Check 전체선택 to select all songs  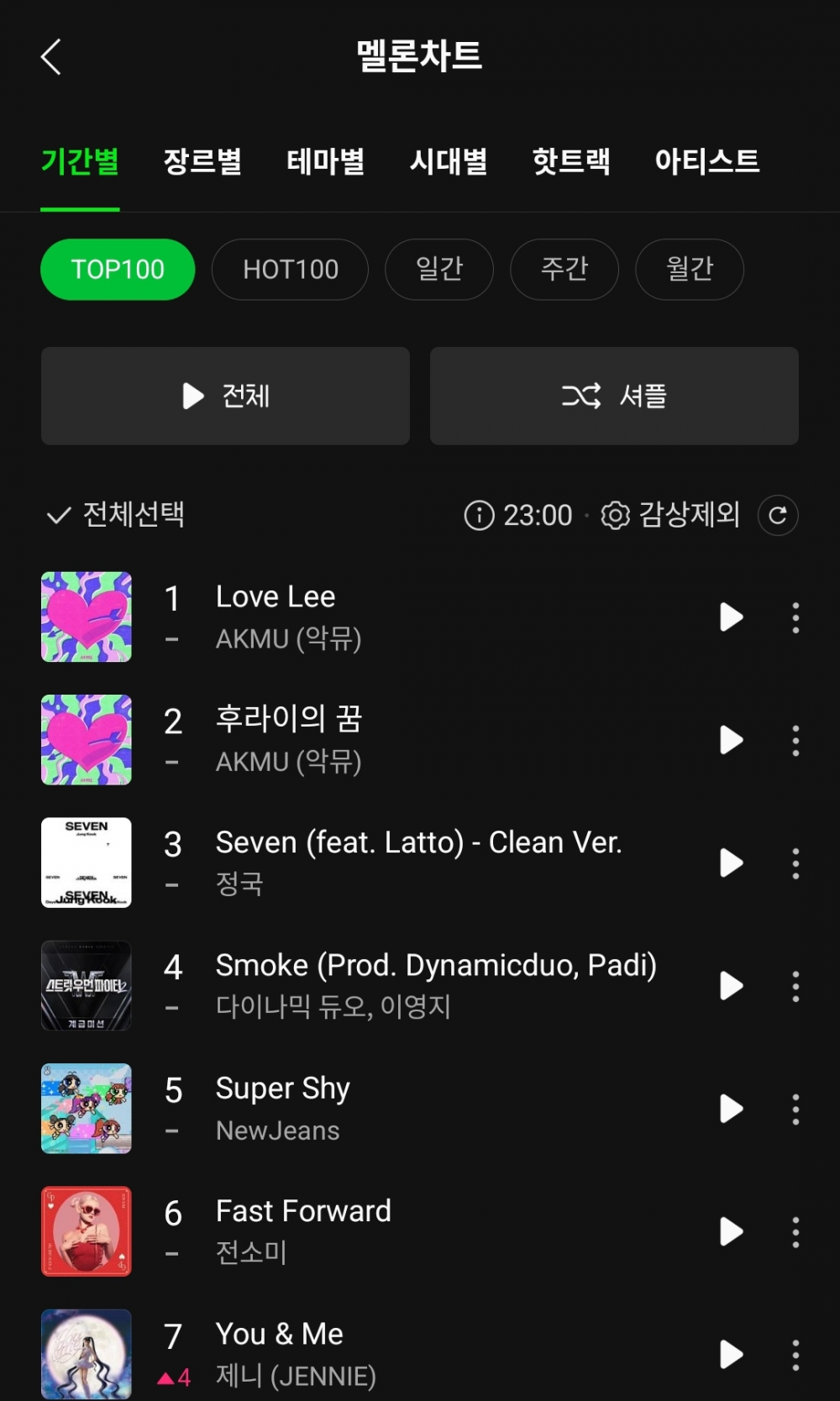click(116, 515)
